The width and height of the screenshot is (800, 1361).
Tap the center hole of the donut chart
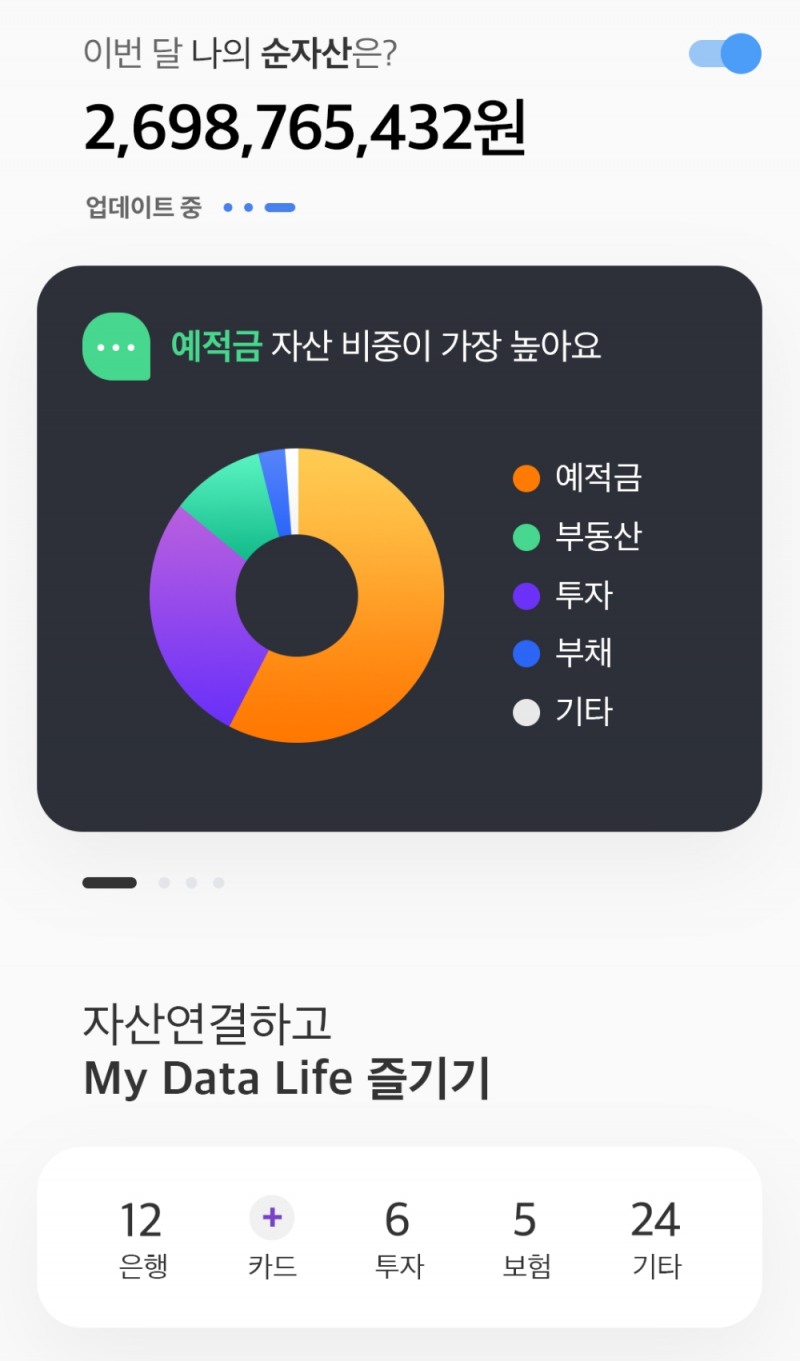click(x=297, y=594)
